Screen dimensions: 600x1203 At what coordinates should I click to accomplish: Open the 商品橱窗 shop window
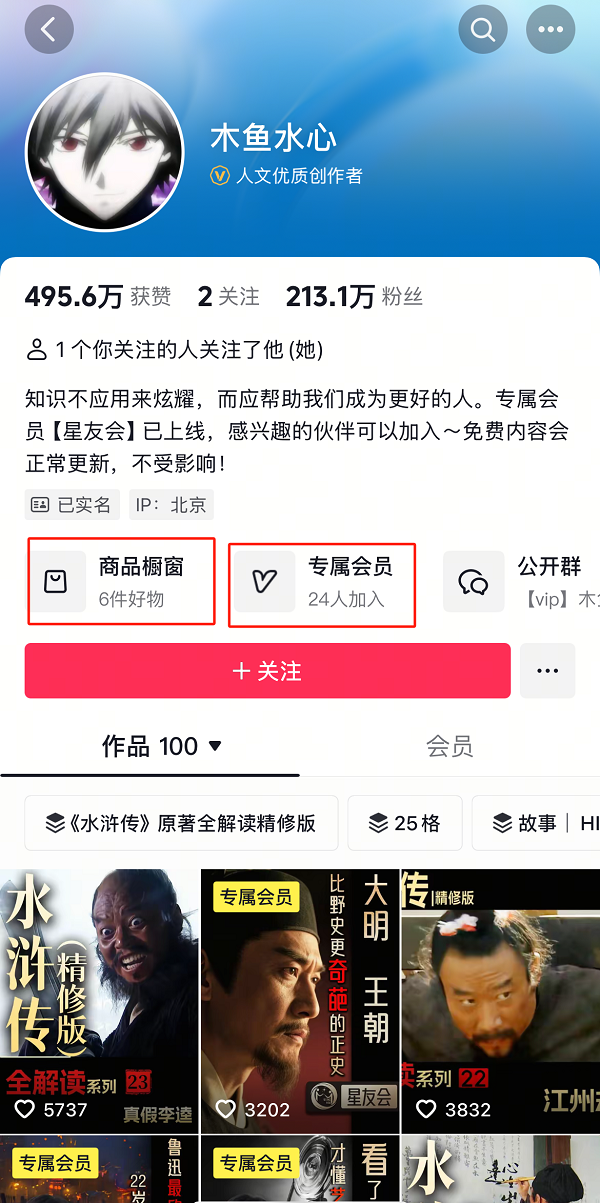pyautogui.click(x=121, y=581)
